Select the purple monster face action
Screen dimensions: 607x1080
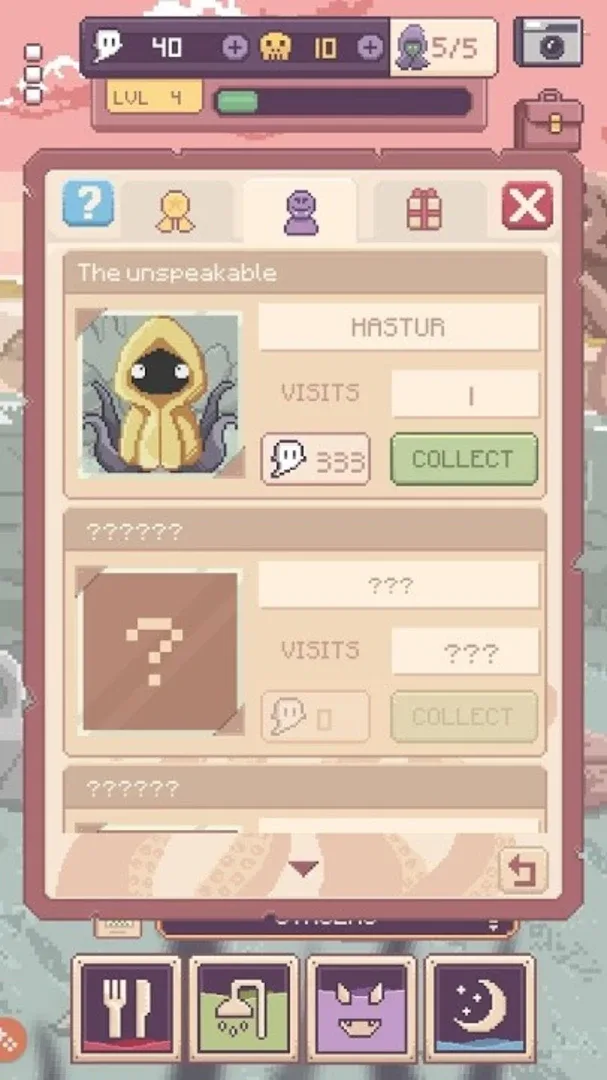tap(361, 1007)
